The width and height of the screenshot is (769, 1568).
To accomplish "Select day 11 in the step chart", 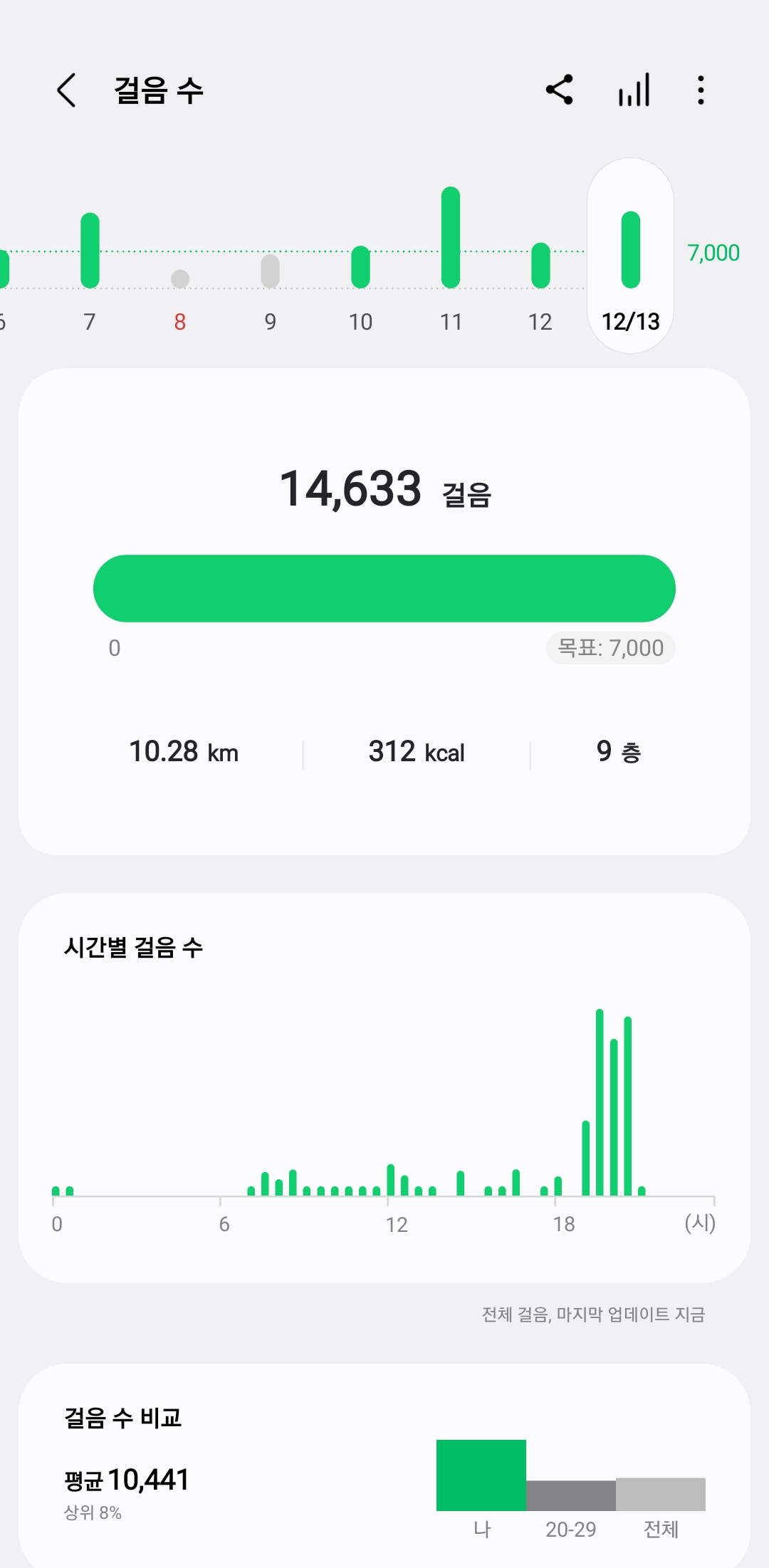I will point(451,271).
